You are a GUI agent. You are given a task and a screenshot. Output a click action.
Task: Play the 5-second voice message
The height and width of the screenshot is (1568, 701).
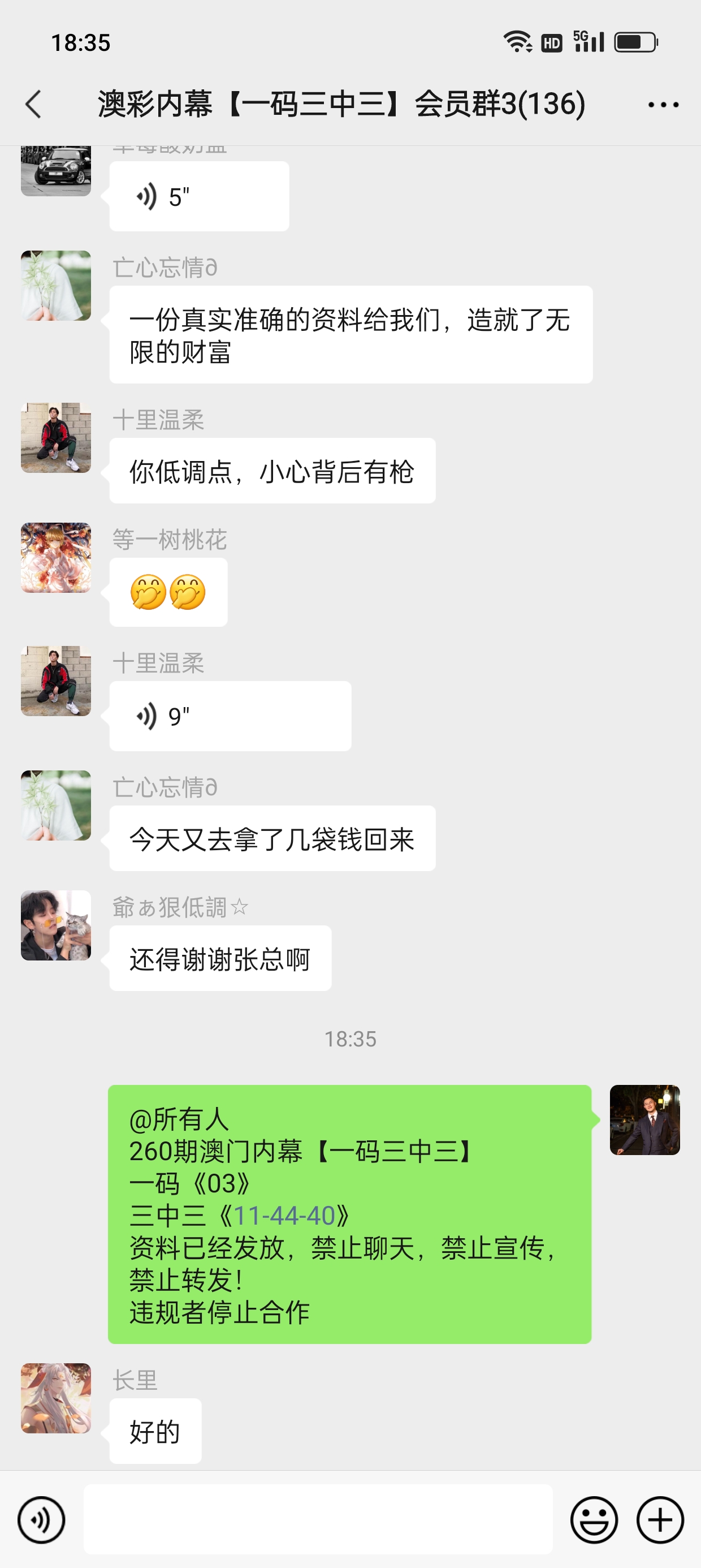coord(198,197)
